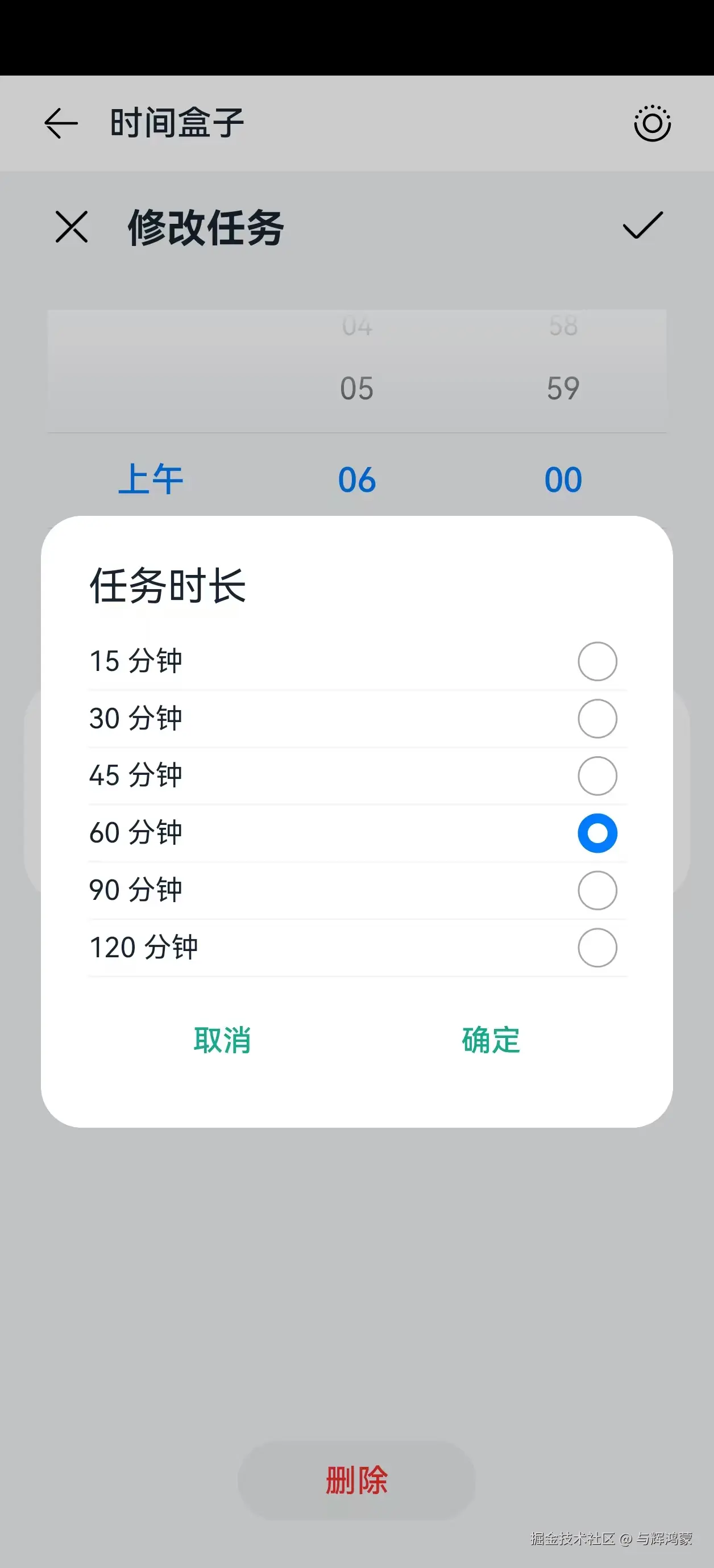714x1568 pixels.
Task: Confirm the duration with 确定
Action: (491, 1040)
